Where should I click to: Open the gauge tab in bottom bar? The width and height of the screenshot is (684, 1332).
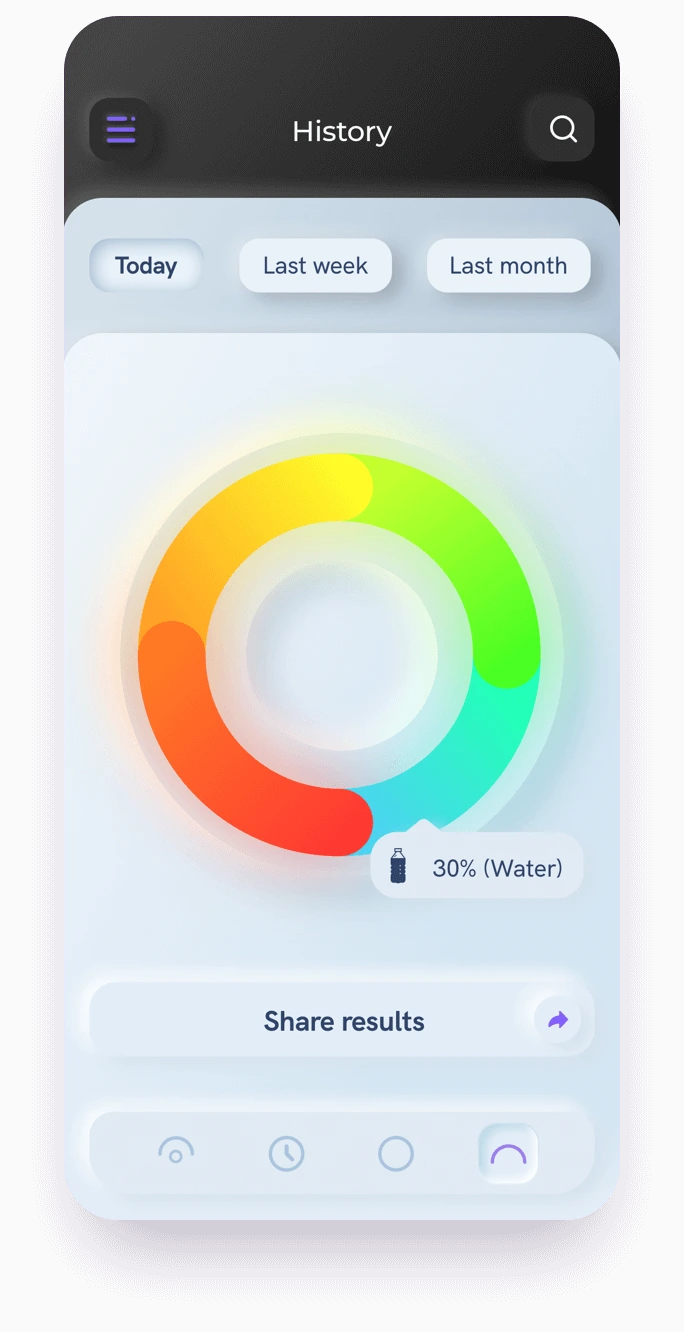pos(176,1153)
